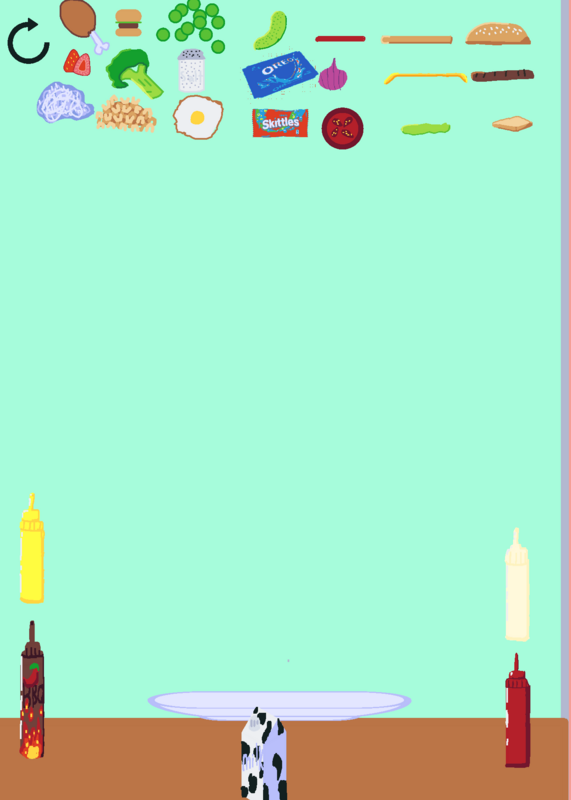This screenshot has width=571, height=800.
Task: Tap the yellow mustard bottle
Action: 32,548
